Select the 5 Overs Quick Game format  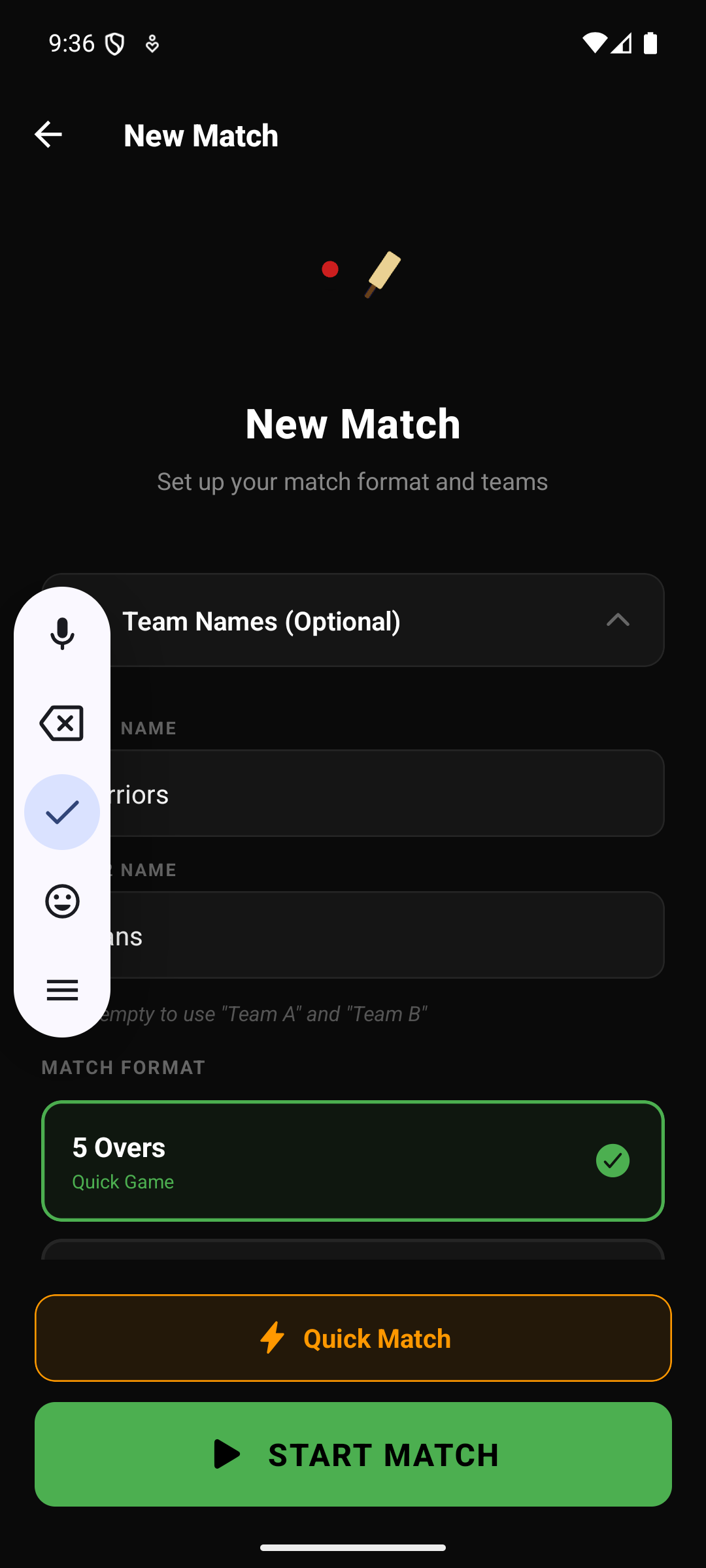pos(353,1160)
